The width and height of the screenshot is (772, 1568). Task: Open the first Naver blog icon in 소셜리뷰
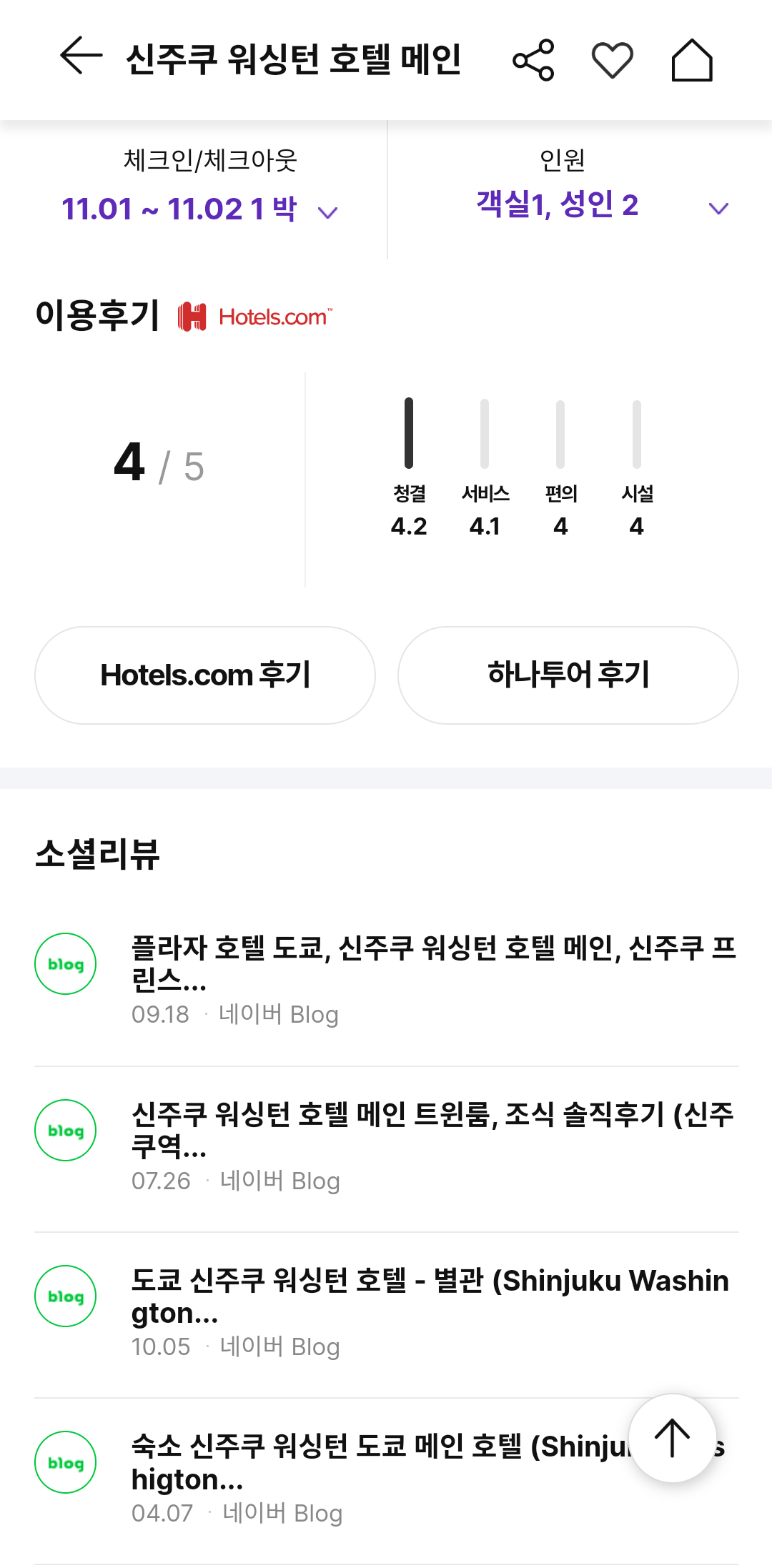click(x=65, y=963)
